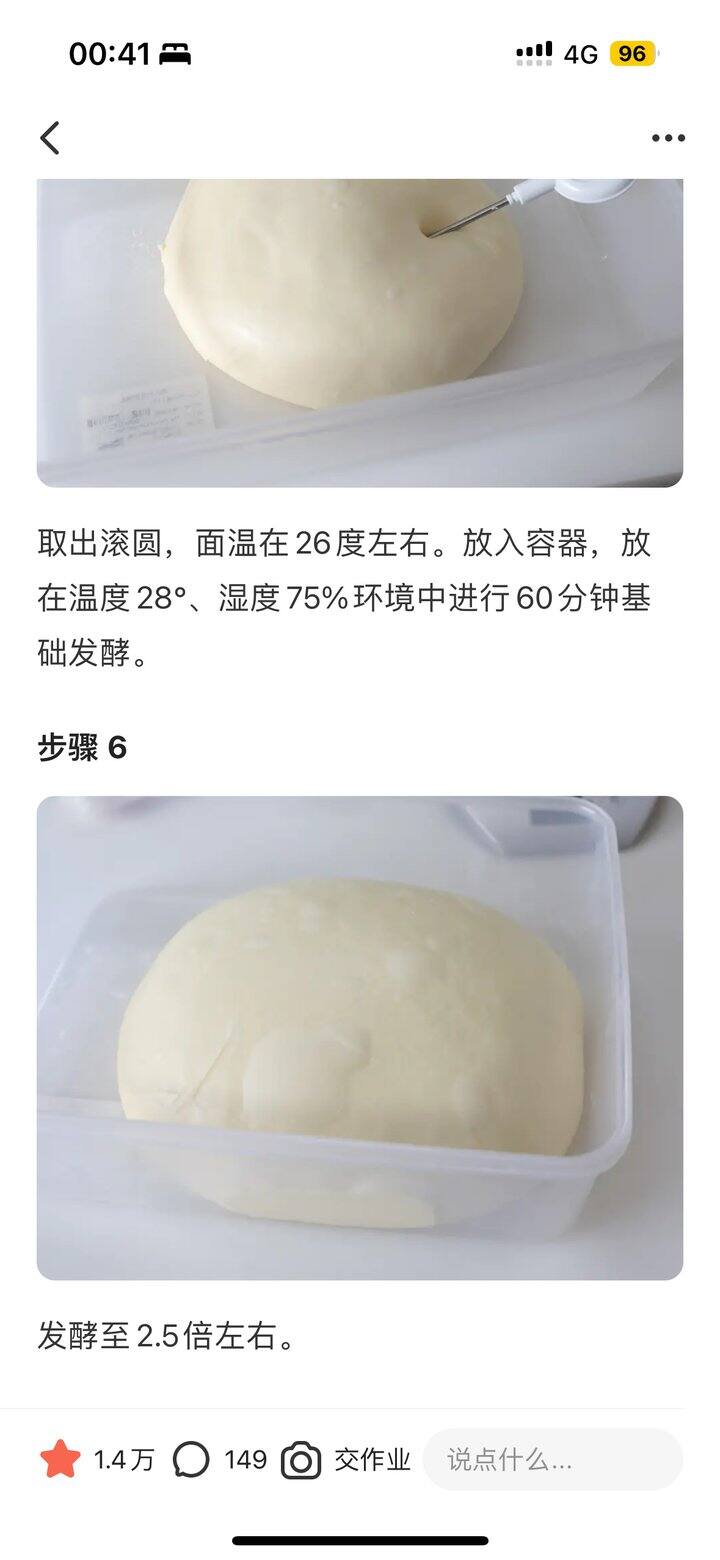The height and width of the screenshot is (1560, 720).
Task: Tap the star favorite icon
Action: click(x=60, y=1460)
